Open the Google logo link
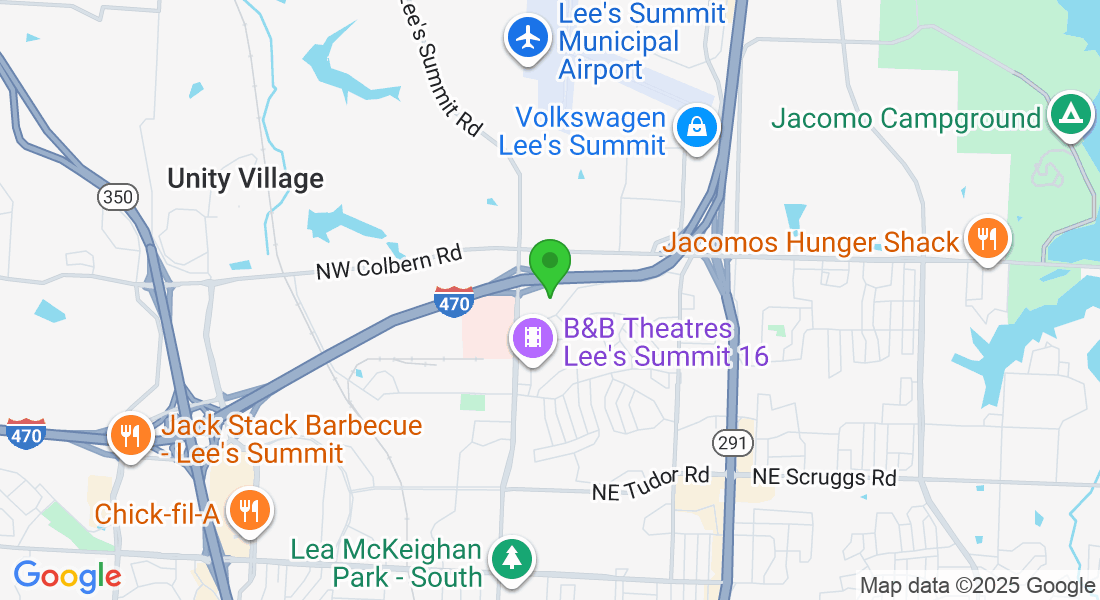The image size is (1100, 600). click(67, 577)
